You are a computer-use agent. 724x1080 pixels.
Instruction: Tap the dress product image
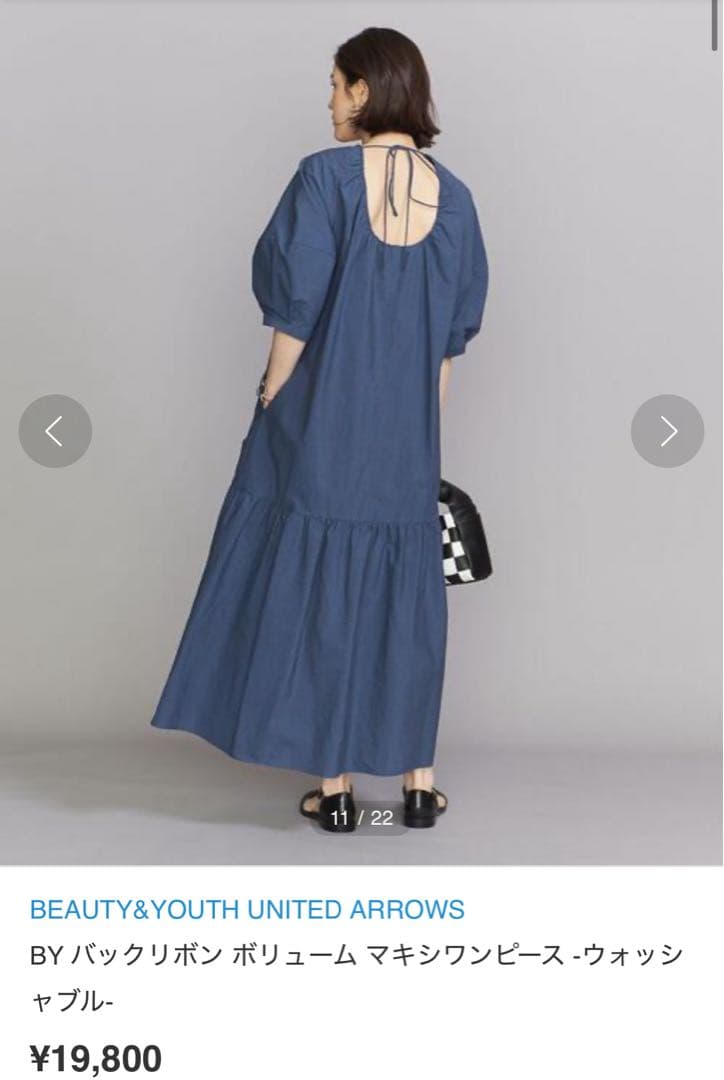(362, 433)
